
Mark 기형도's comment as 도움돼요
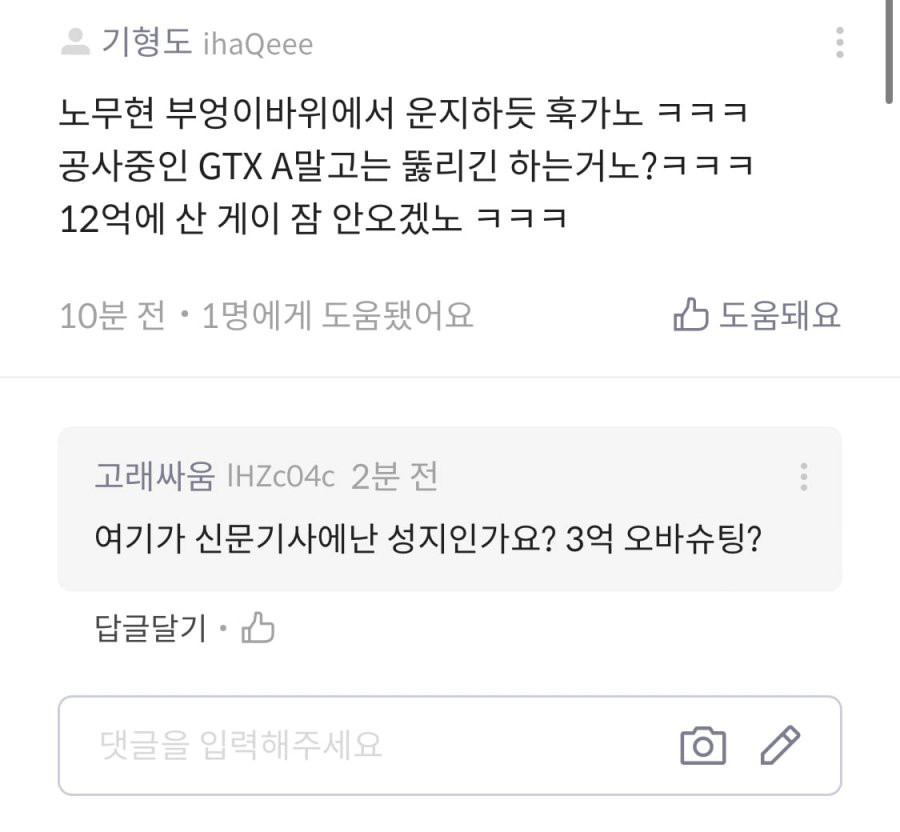(757, 315)
